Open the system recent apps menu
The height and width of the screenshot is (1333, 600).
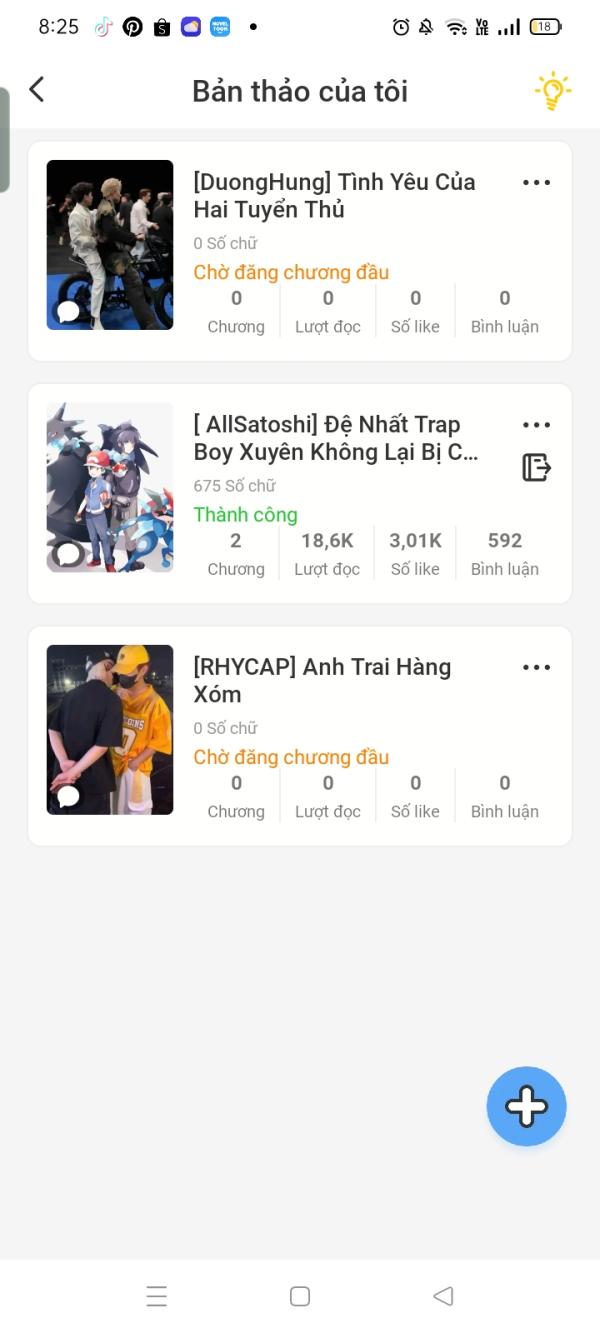[157, 1297]
